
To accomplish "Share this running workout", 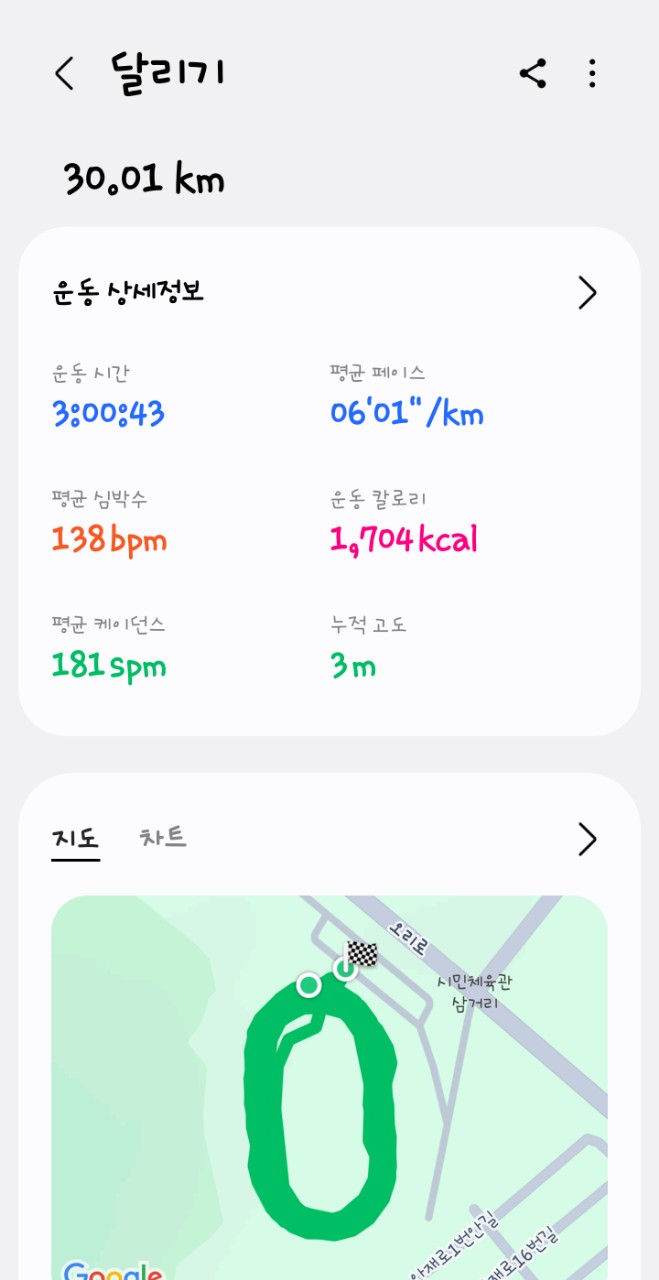I will pyautogui.click(x=533, y=74).
